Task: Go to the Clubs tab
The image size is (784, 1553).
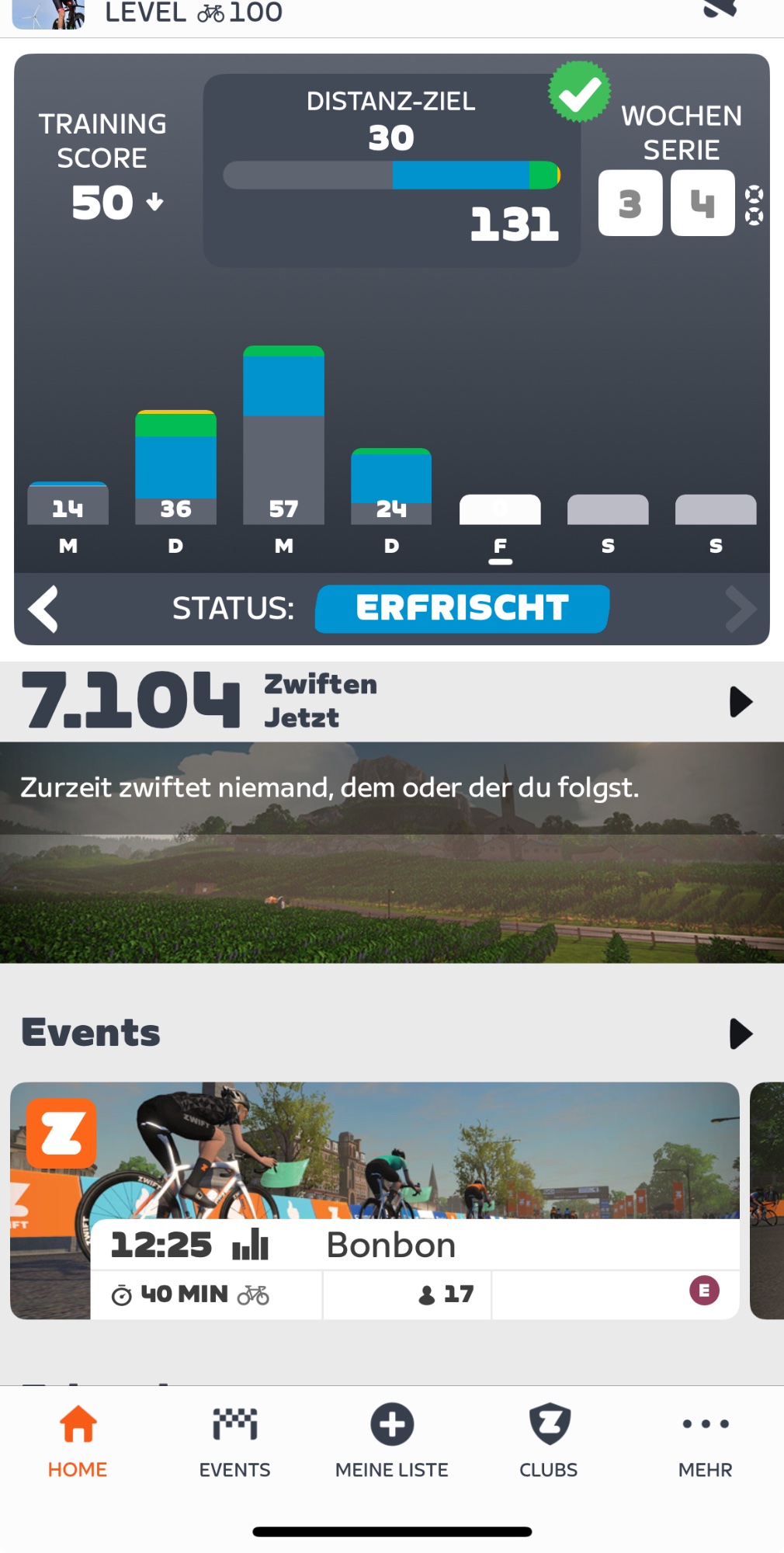Action: coord(549,1441)
